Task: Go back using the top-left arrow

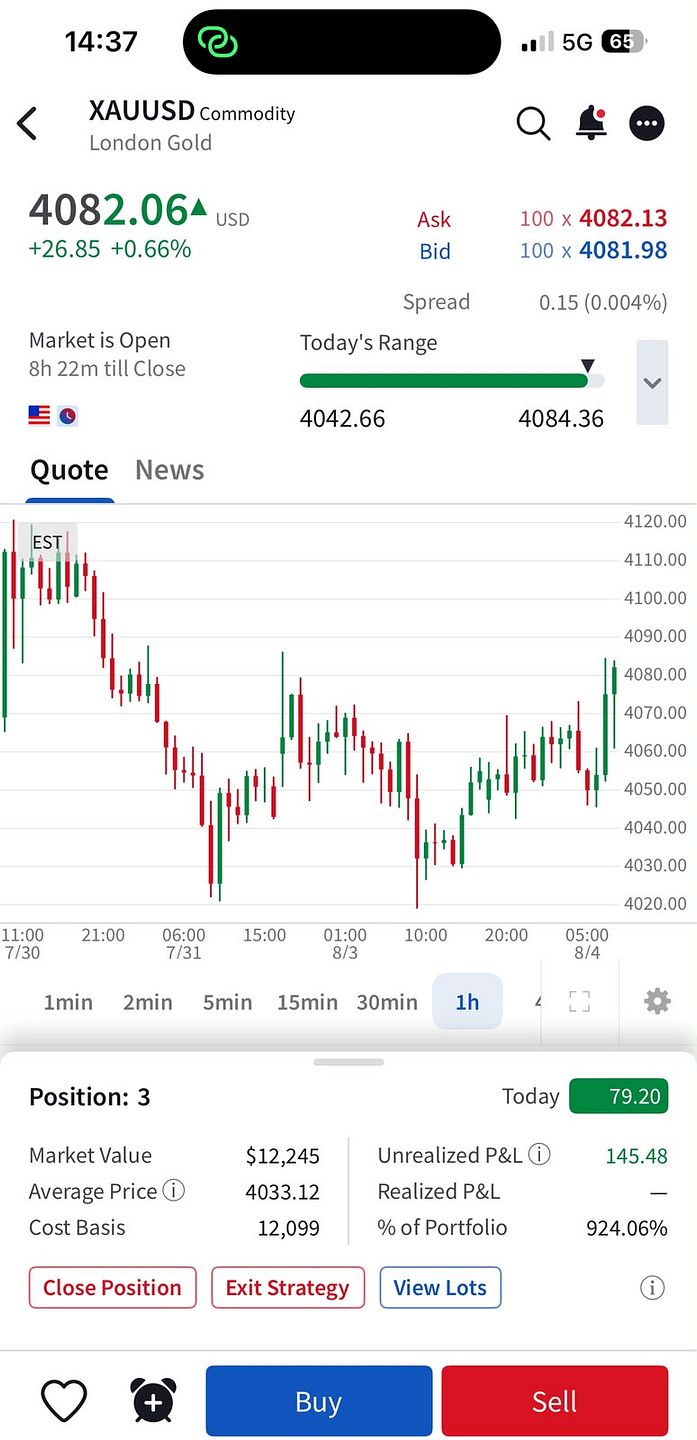Action: coord(27,125)
